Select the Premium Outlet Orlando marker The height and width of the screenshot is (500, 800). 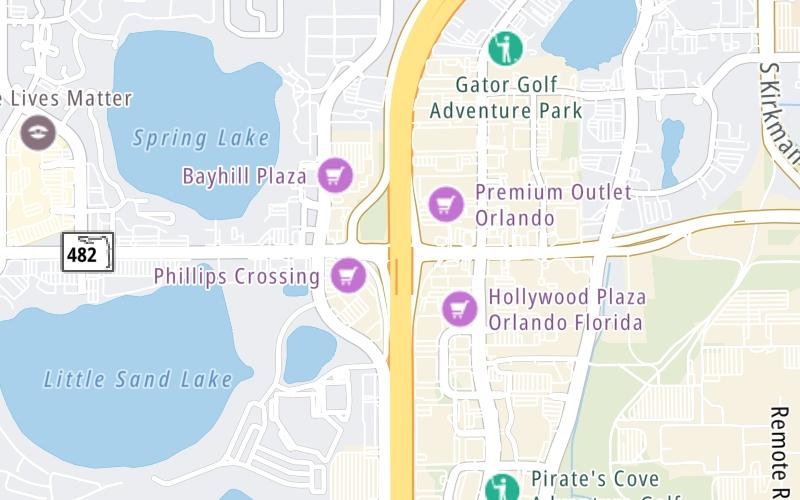click(446, 204)
